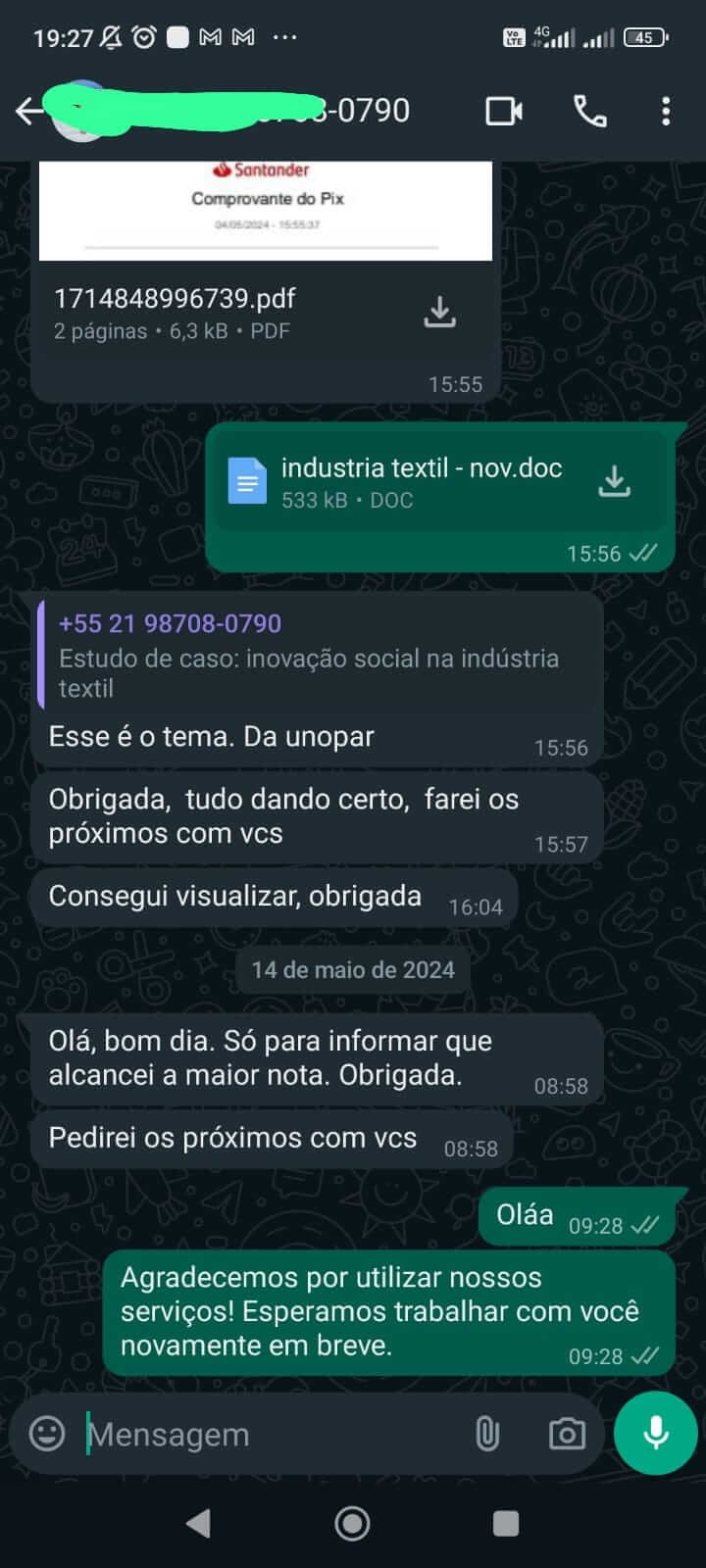Open the camera to send a photo
706x1568 pixels.
567,1434
